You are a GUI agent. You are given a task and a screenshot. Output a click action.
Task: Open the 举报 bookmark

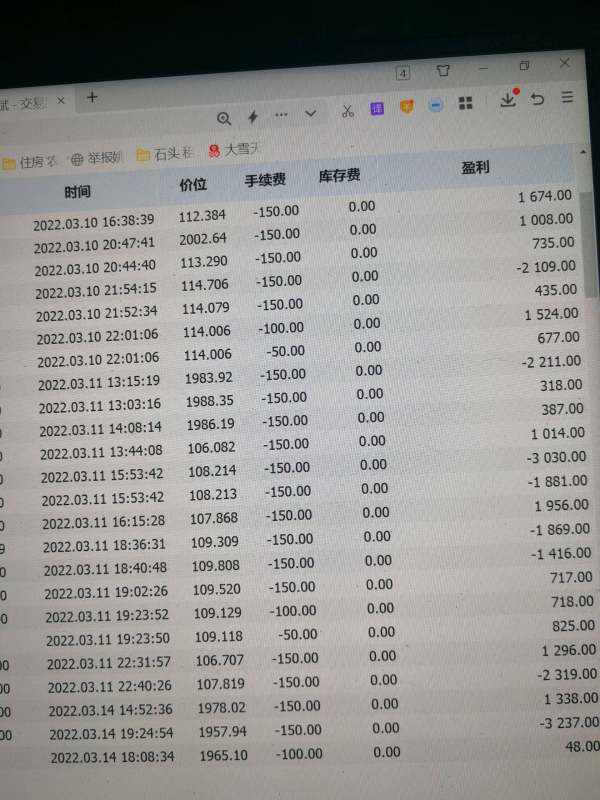point(95,158)
